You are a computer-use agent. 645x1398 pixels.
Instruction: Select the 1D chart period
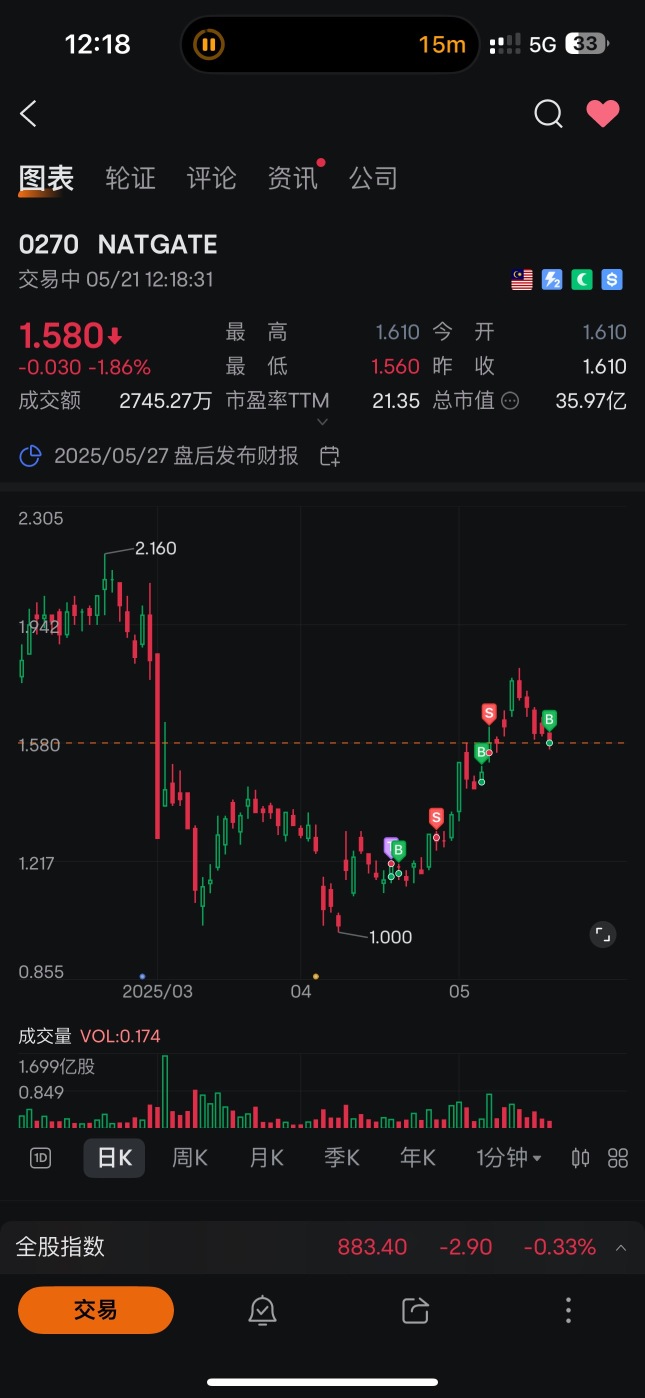point(40,1158)
